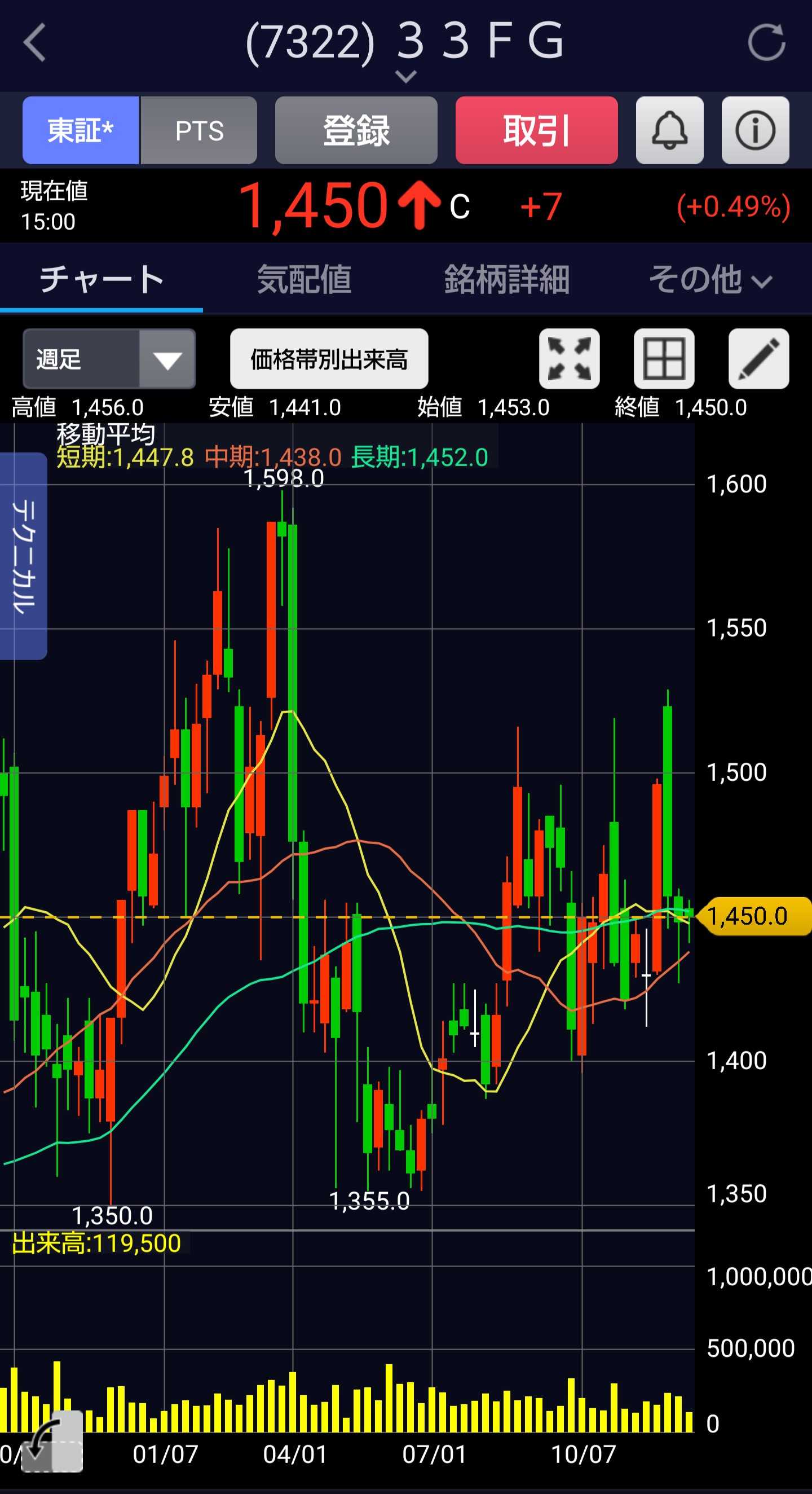The image size is (812, 1494).
Task: Tap the curved arrow button at bottom left
Action: click(x=52, y=1441)
